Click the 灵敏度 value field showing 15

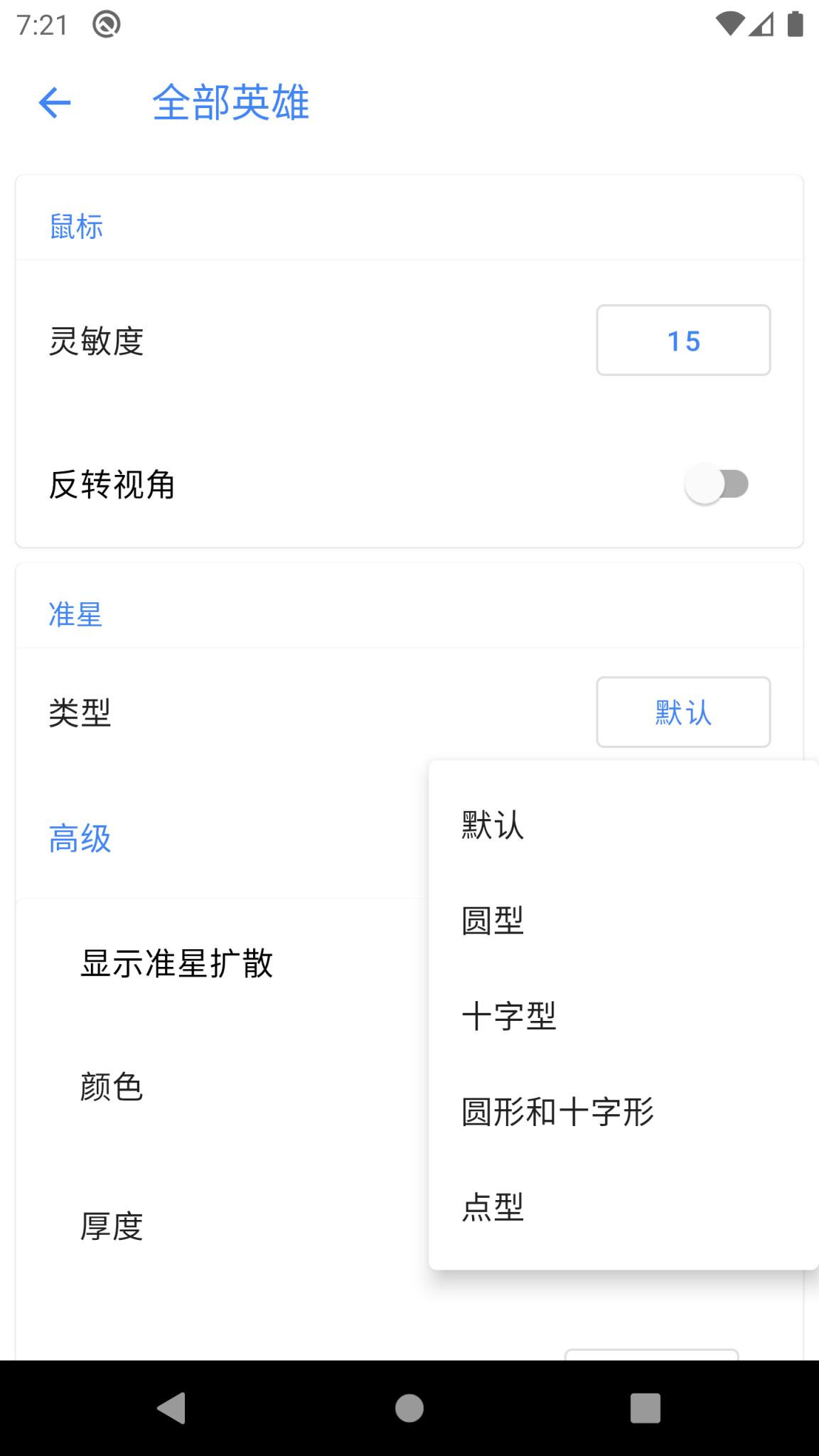pos(682,341)
